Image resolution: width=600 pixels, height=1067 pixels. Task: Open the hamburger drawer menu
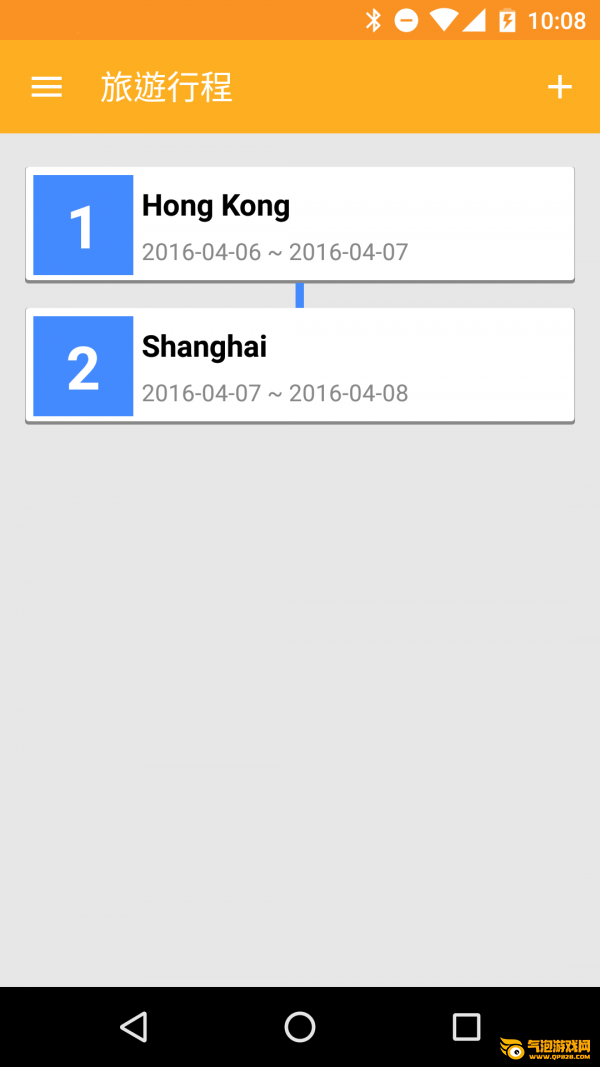47,87
